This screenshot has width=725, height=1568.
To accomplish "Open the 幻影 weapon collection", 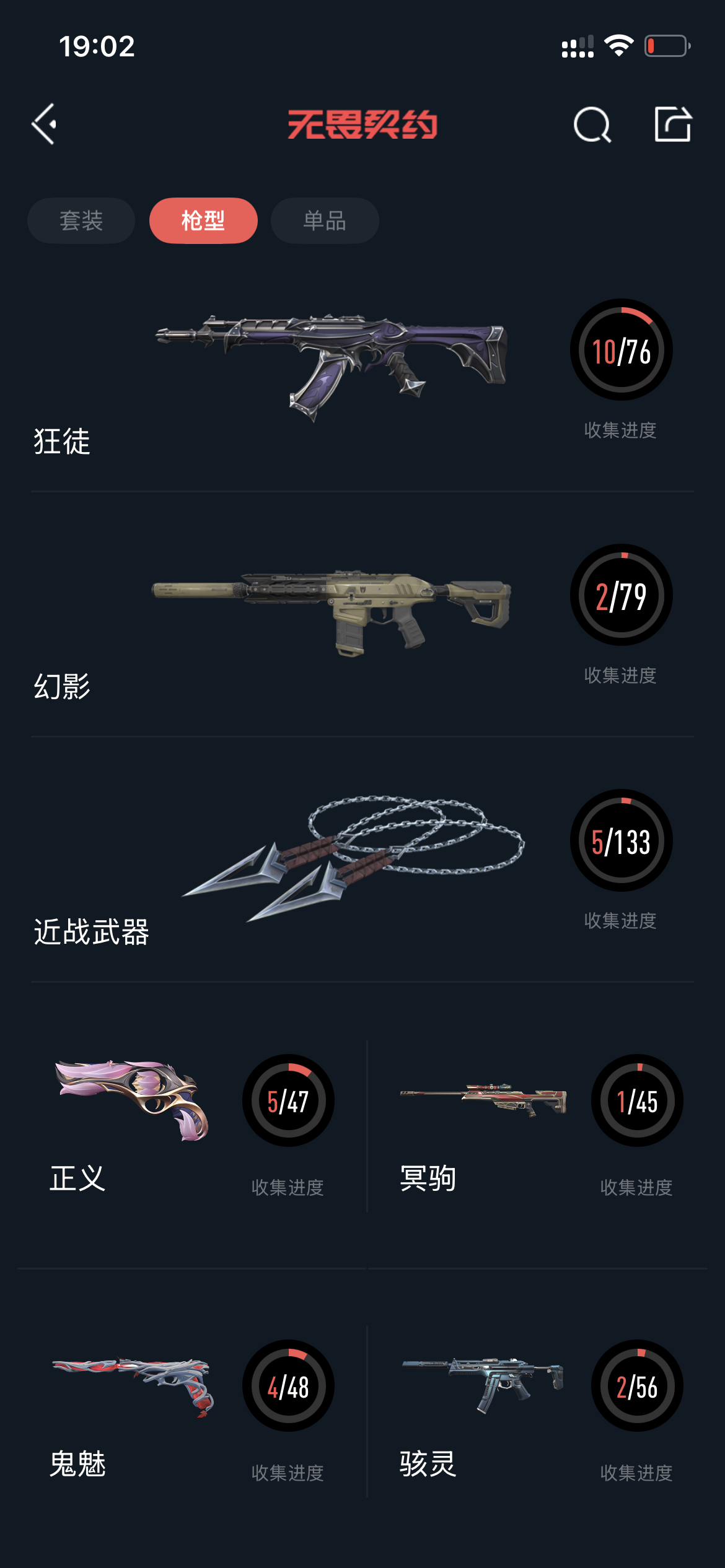I will click(x=362, y=621).
